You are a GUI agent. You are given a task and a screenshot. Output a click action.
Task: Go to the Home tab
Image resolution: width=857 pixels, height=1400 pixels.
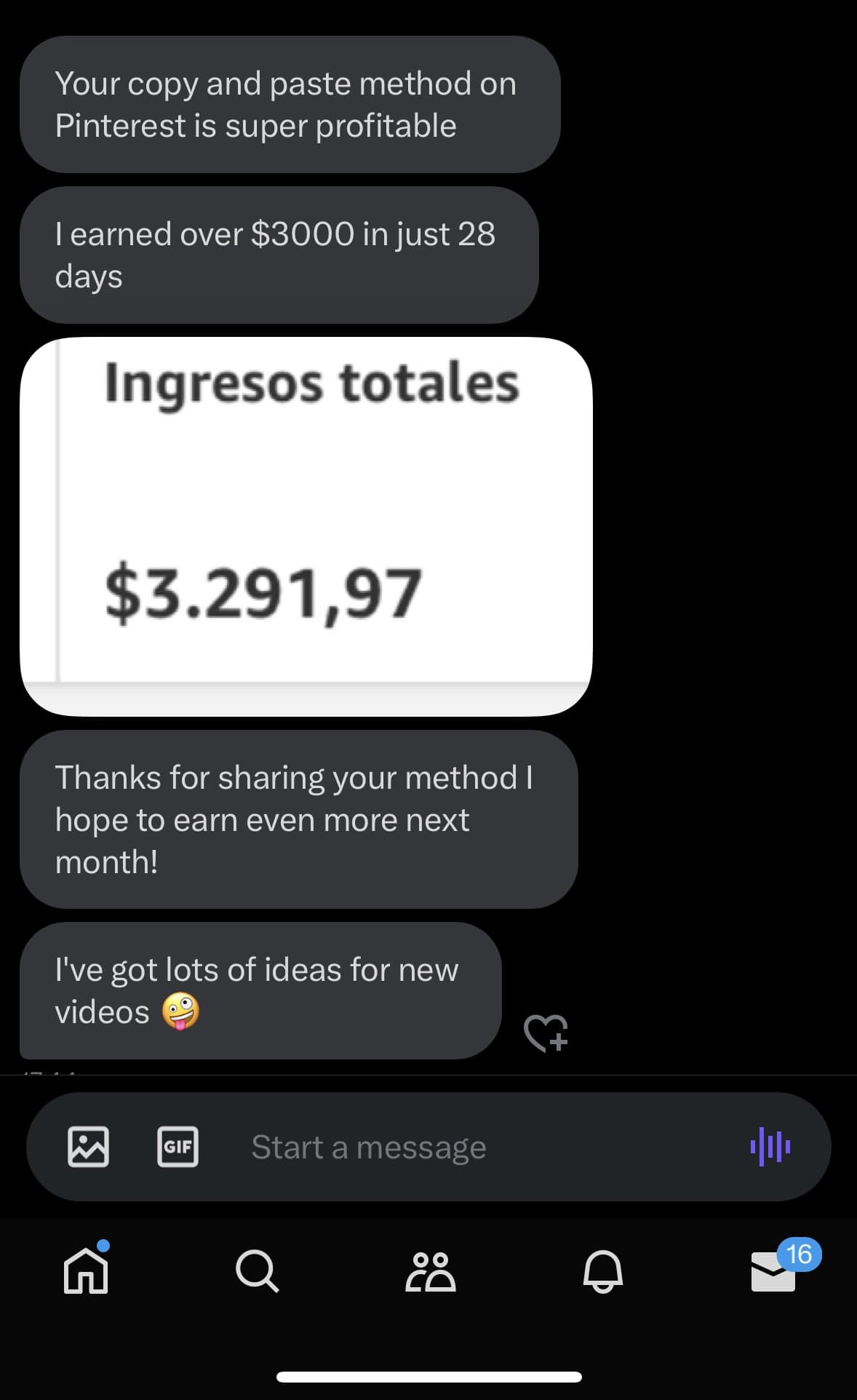pos(86,1270)
